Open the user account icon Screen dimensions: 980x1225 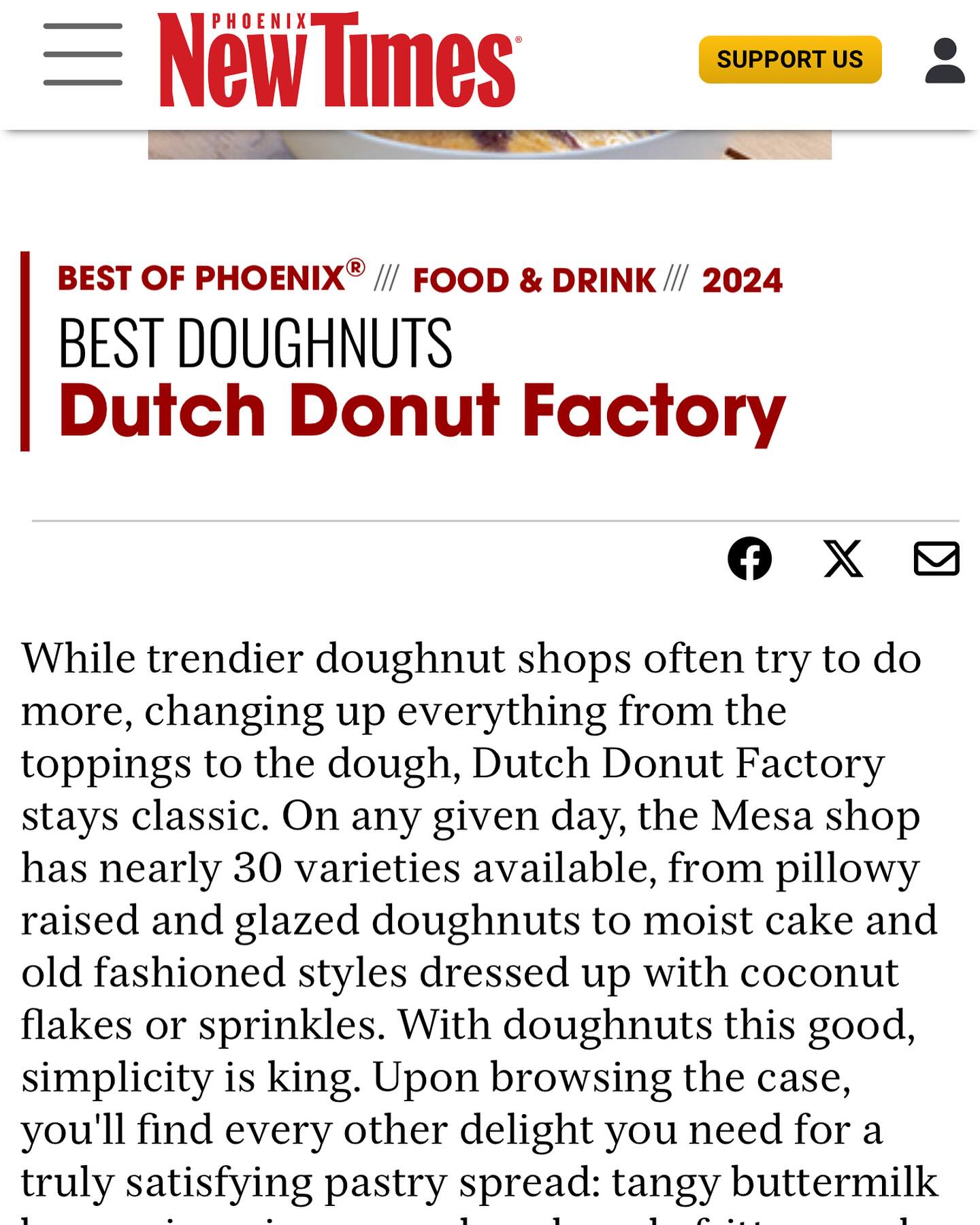(x=945, y=61)
